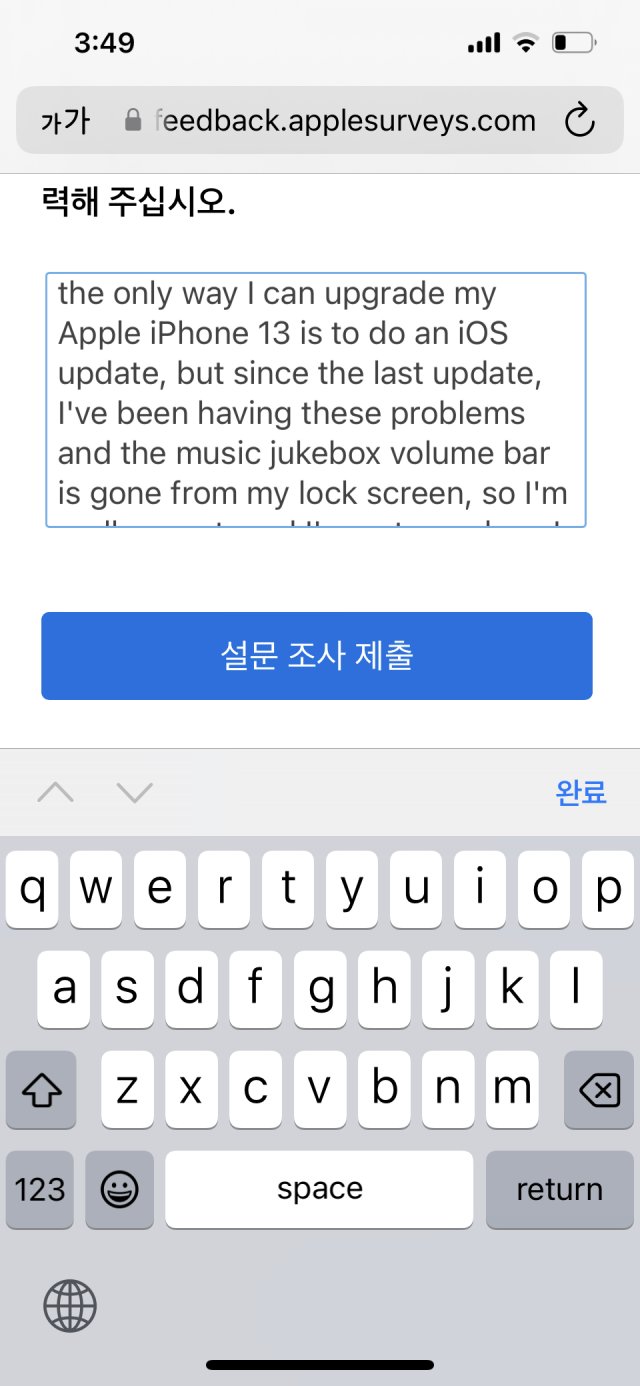Switch to the 123 numbers keyboard
640x1386 pixels.
[x=40, y=1189]
